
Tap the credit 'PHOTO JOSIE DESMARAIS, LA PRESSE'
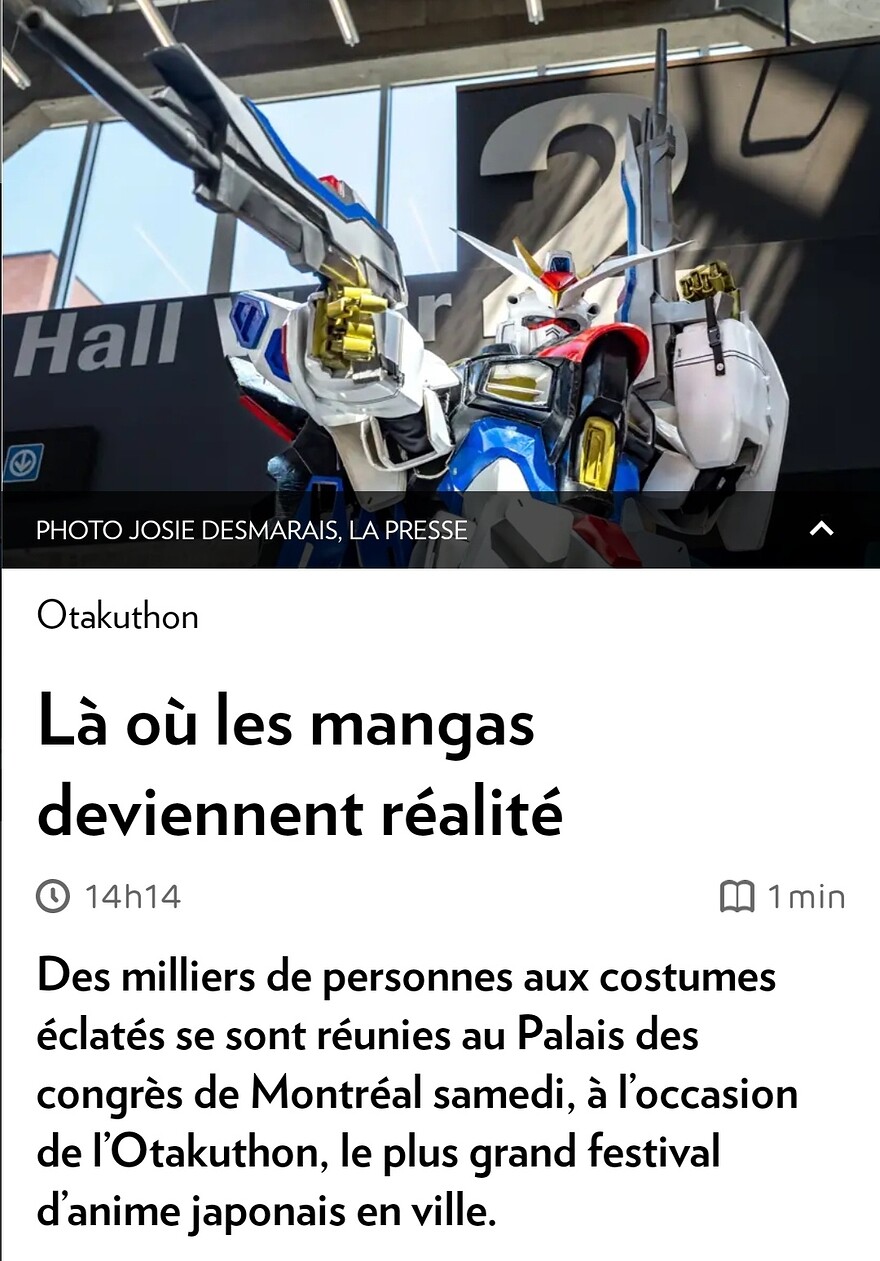click(x=251, y=531)
